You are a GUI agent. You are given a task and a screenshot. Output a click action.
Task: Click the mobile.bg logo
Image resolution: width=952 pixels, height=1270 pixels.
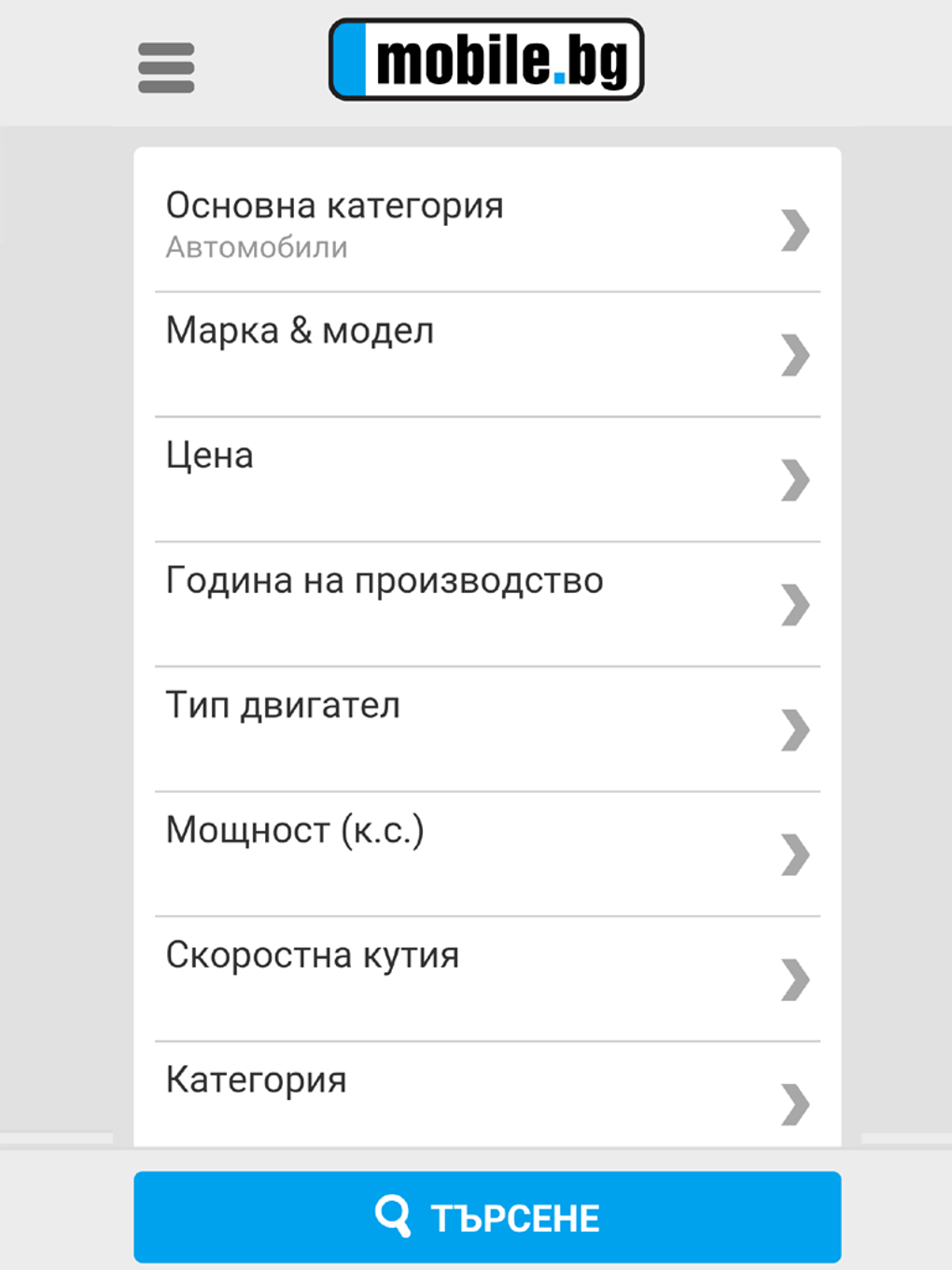(x=485, y=62)
